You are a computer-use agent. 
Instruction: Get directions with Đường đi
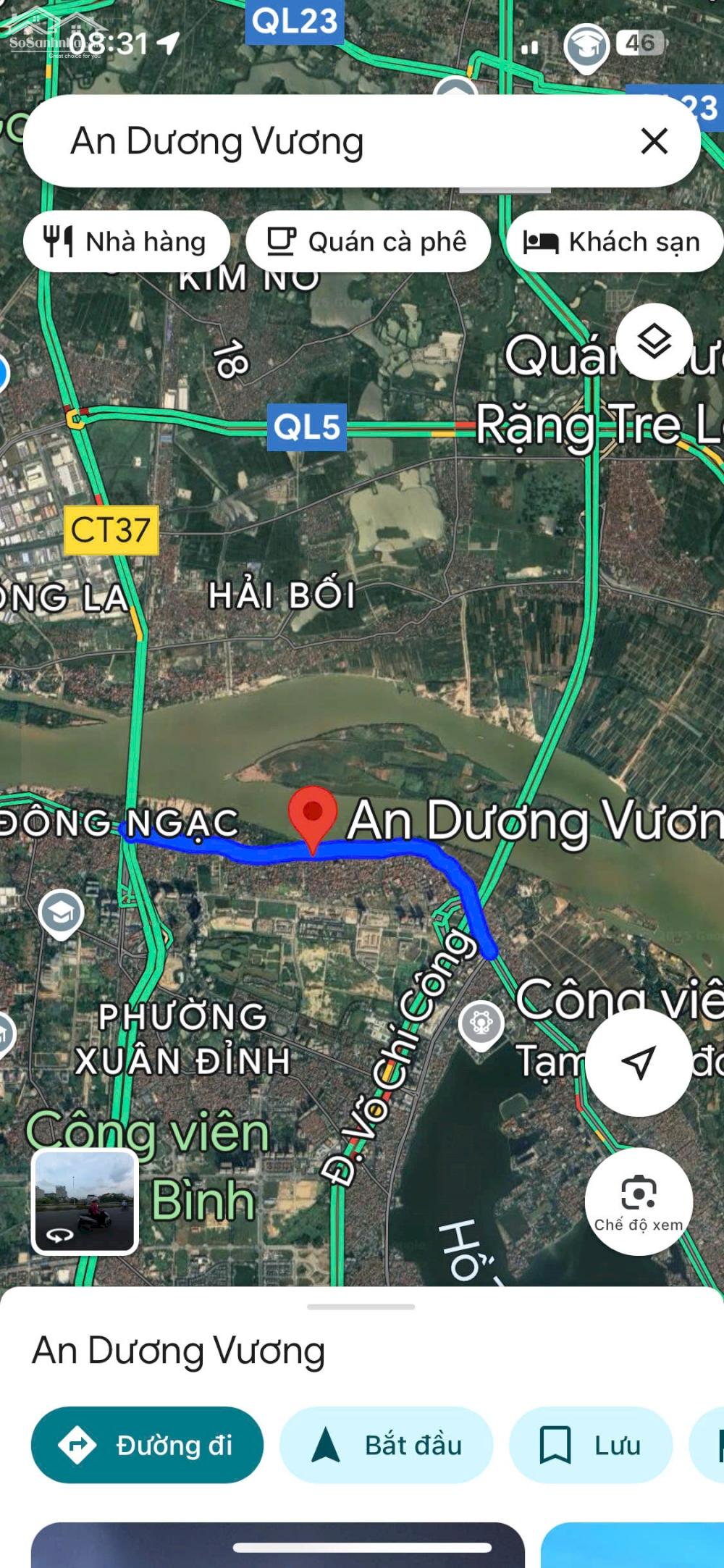coord(147,1445)
